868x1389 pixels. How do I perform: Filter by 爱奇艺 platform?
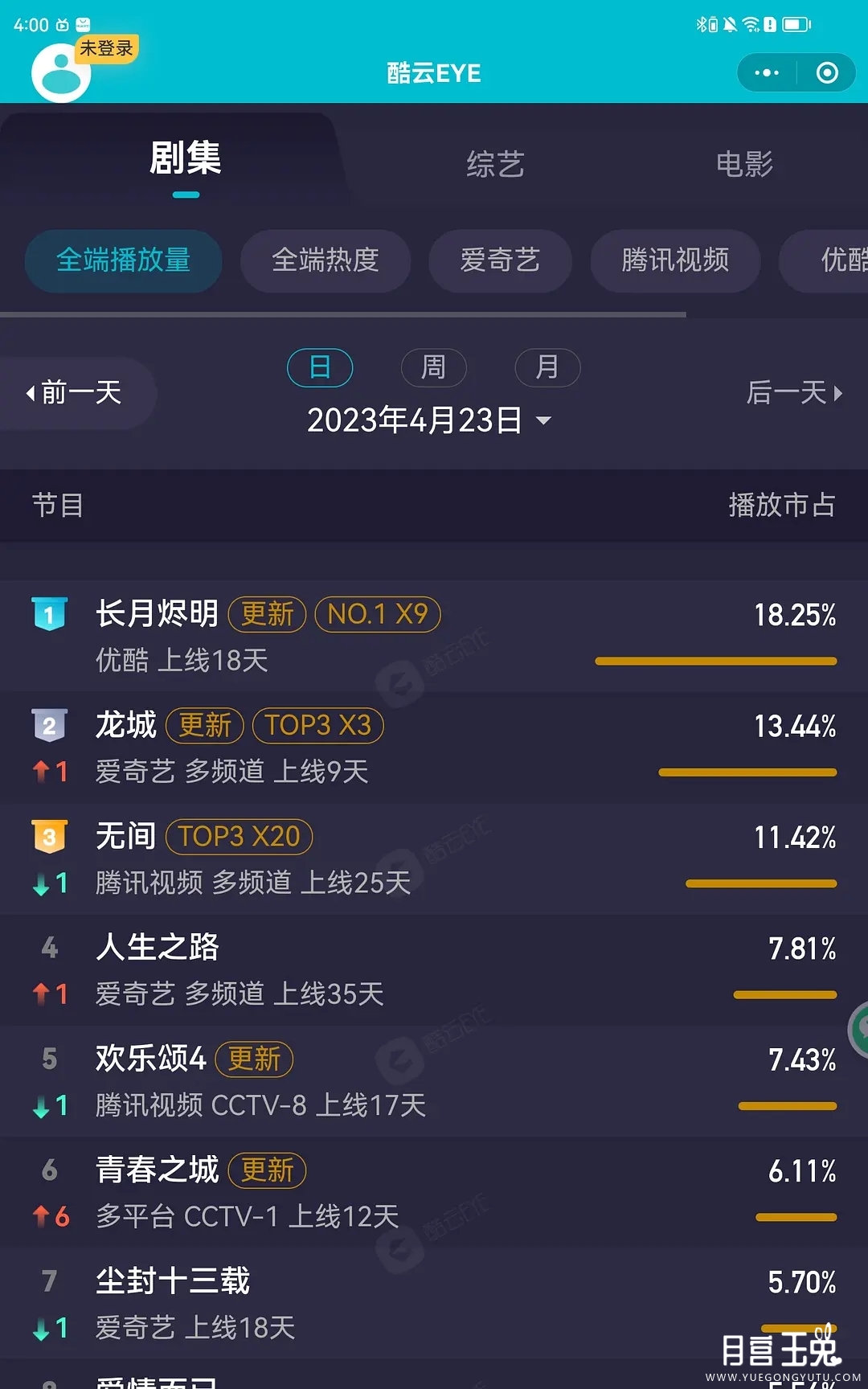click(500, 260)
